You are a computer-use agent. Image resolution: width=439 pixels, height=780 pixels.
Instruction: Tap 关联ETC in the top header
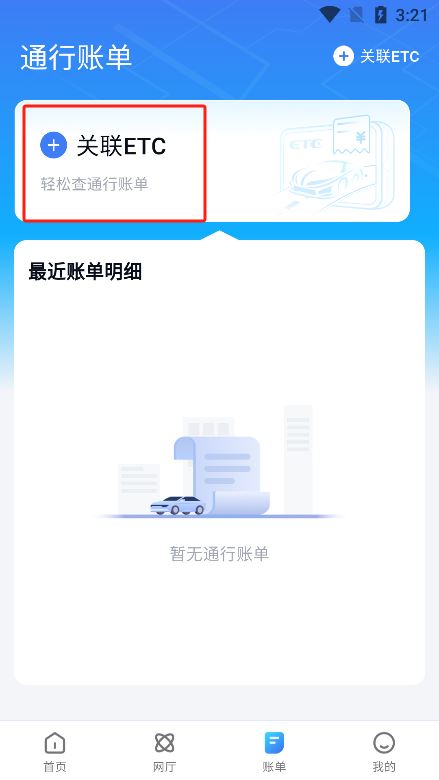click(x=376, y=56)
